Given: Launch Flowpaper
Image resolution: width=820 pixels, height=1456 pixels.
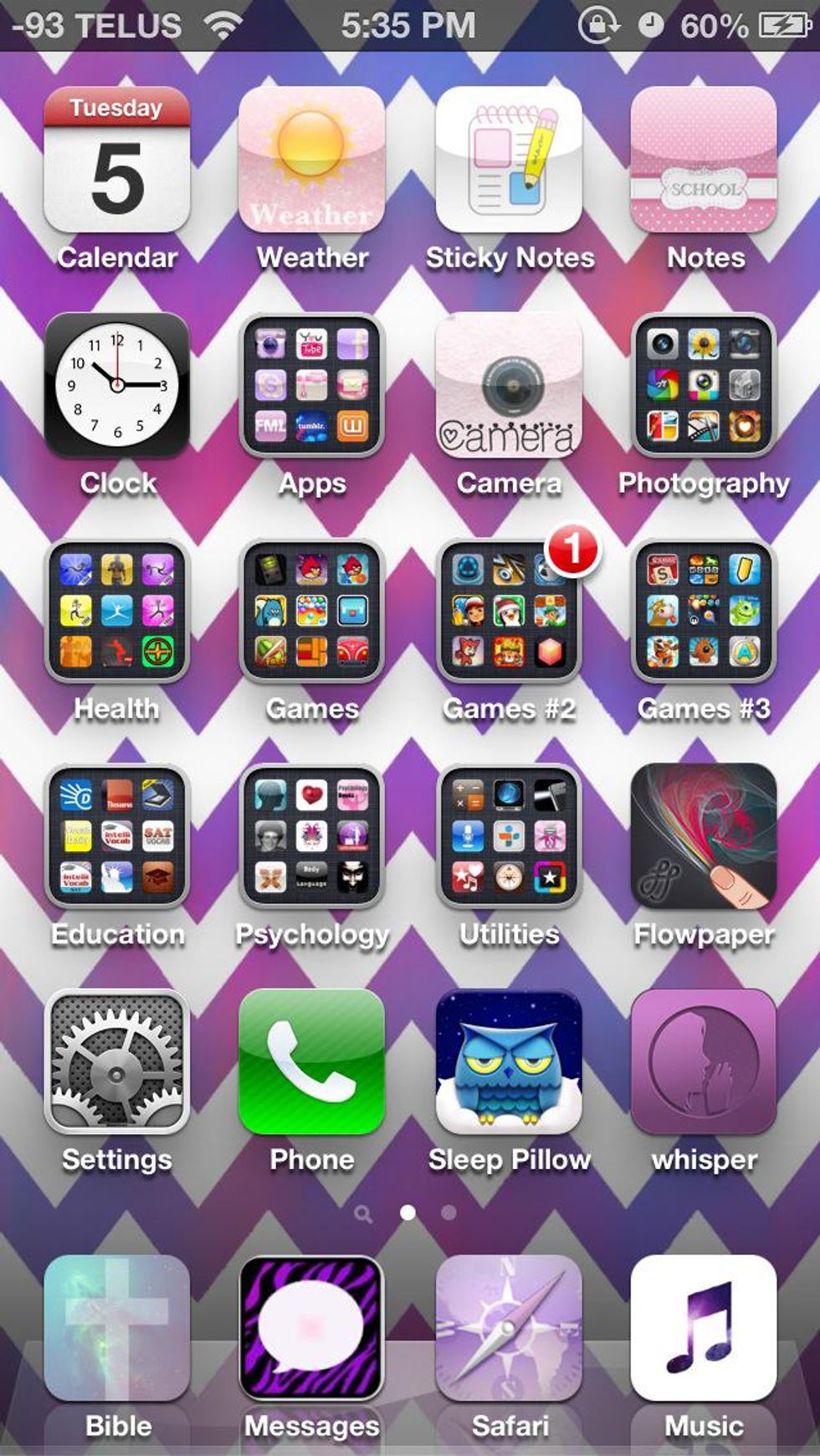Looking at the screenshot, I should tap(704, 837).
